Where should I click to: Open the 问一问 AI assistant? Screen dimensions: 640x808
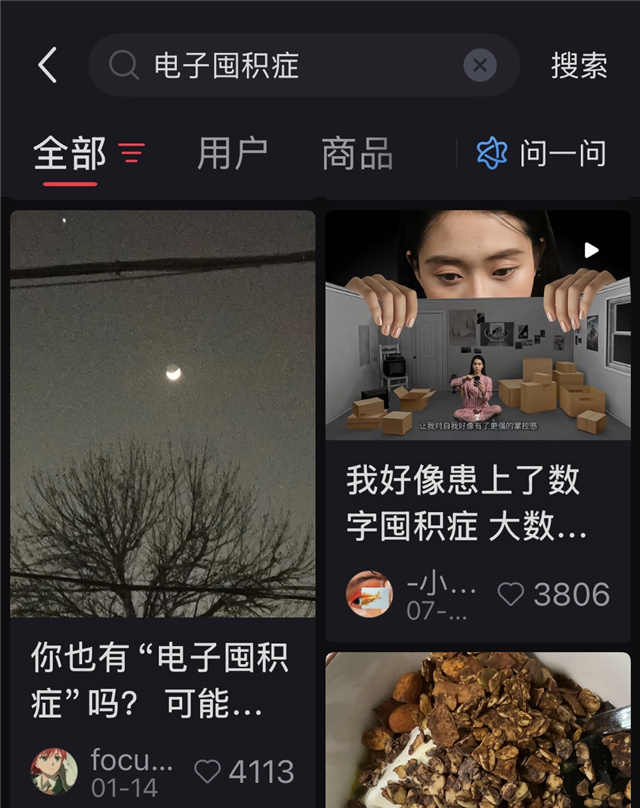click(542, 153)
